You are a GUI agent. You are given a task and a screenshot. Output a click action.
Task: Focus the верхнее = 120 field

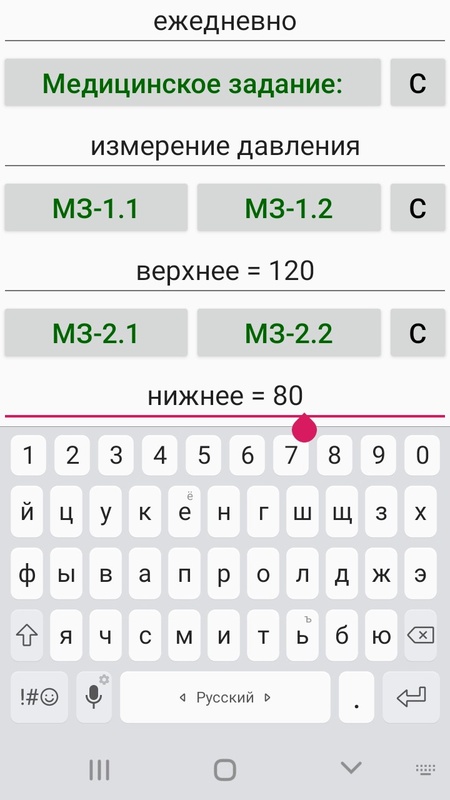point(225,271)
